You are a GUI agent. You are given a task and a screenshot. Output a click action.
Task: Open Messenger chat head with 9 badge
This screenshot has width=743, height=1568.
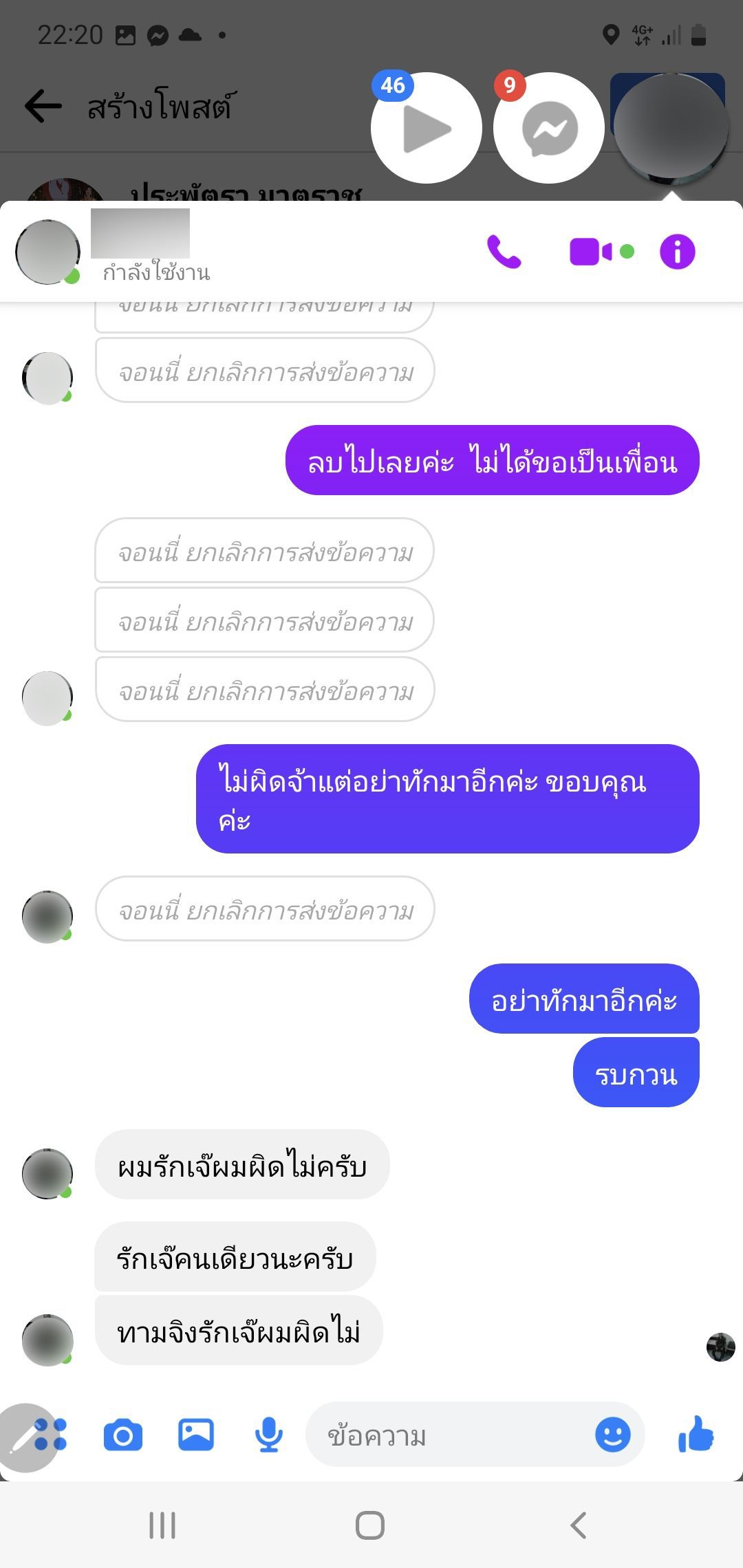(549, 129)
